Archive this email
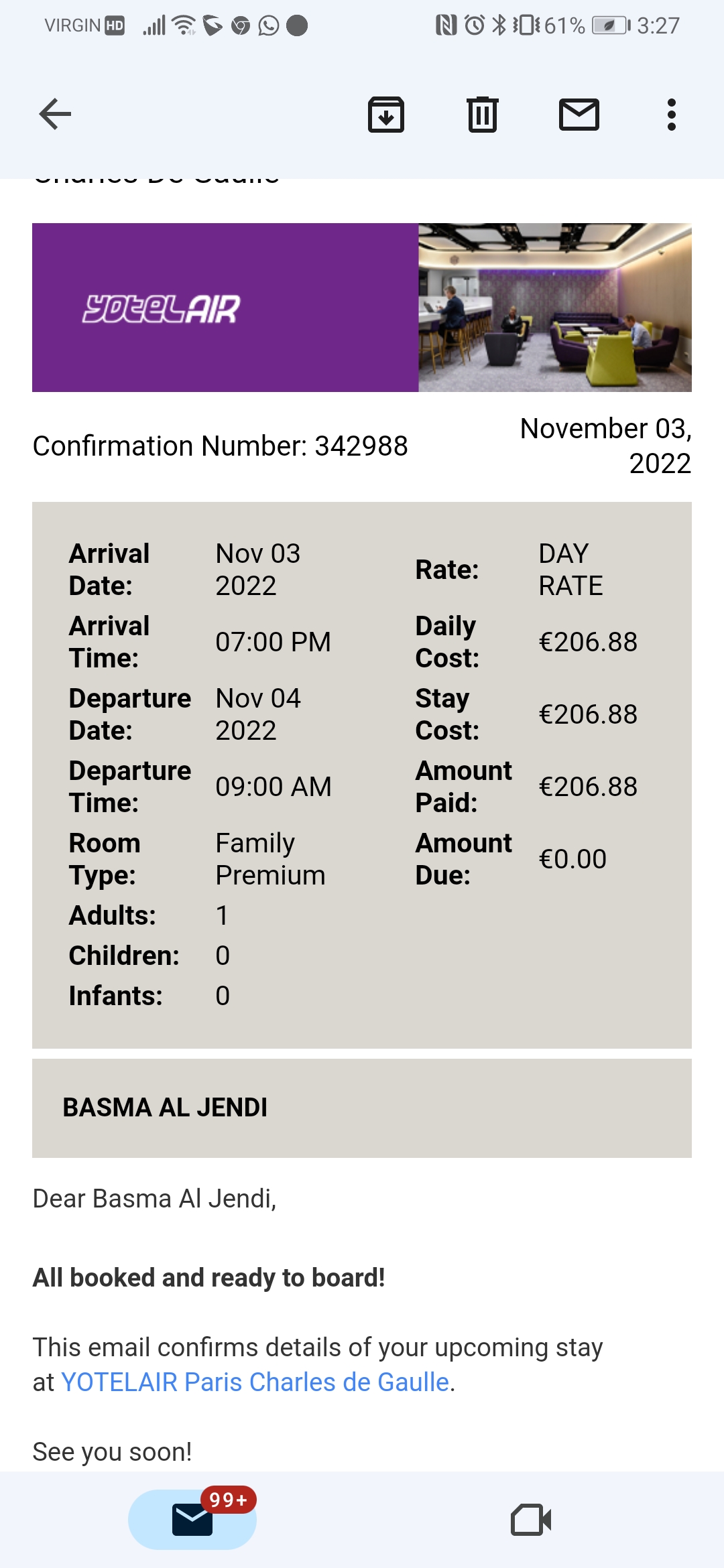This screenshot has width=724, height=1568. coord(386,114)
